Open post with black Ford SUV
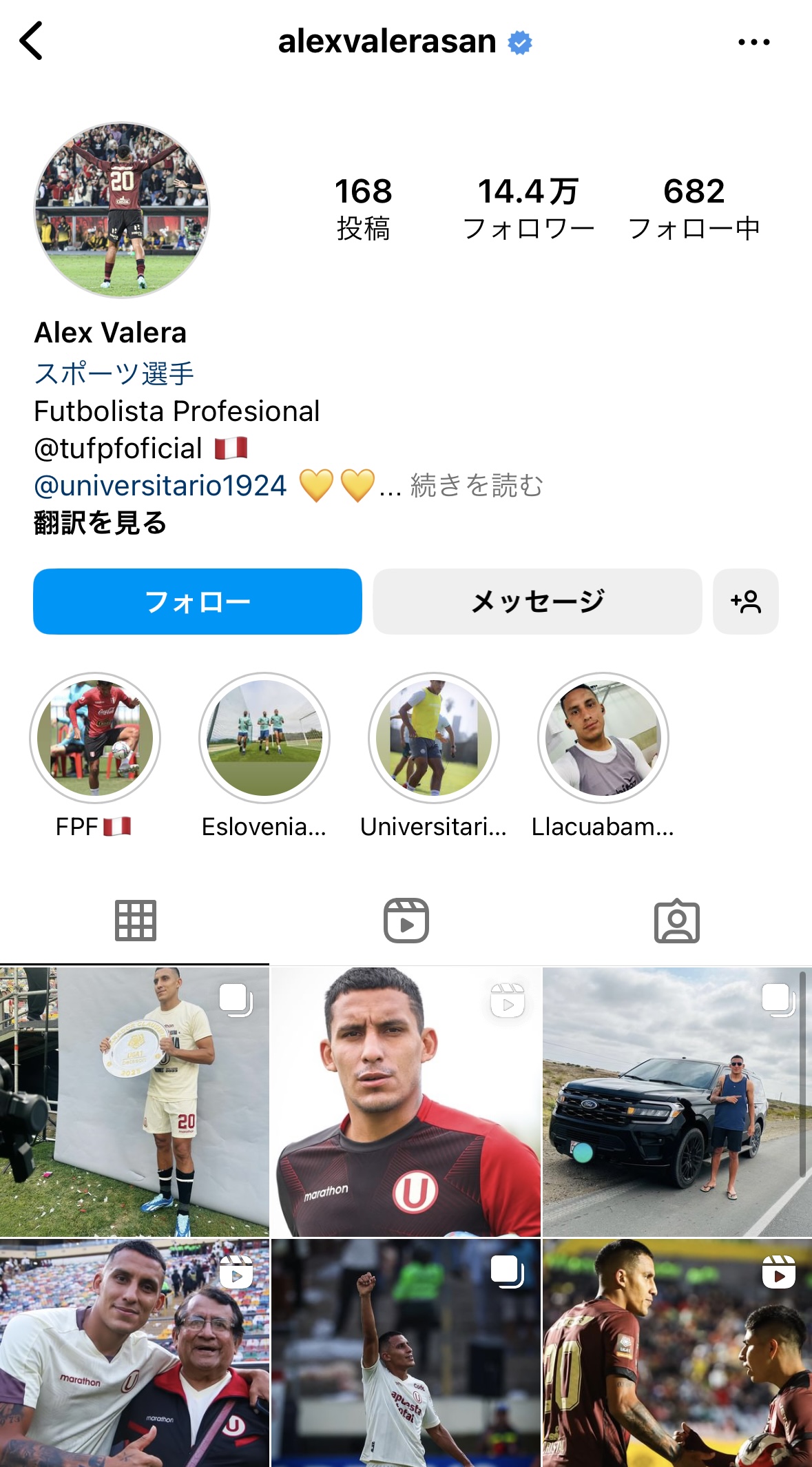 [676, 1101]
